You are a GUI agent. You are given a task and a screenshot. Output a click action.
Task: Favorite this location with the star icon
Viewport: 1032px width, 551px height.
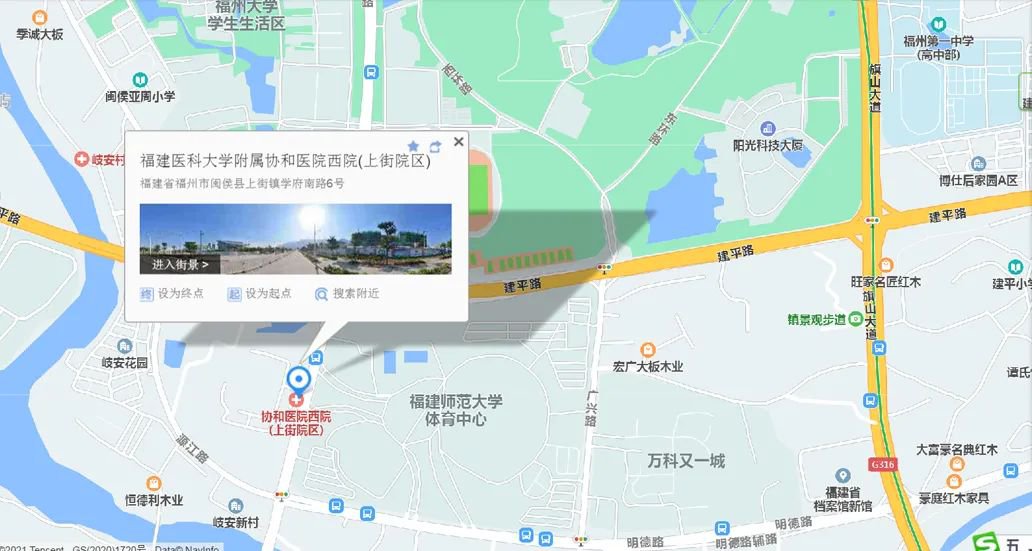tap(414, 147)
